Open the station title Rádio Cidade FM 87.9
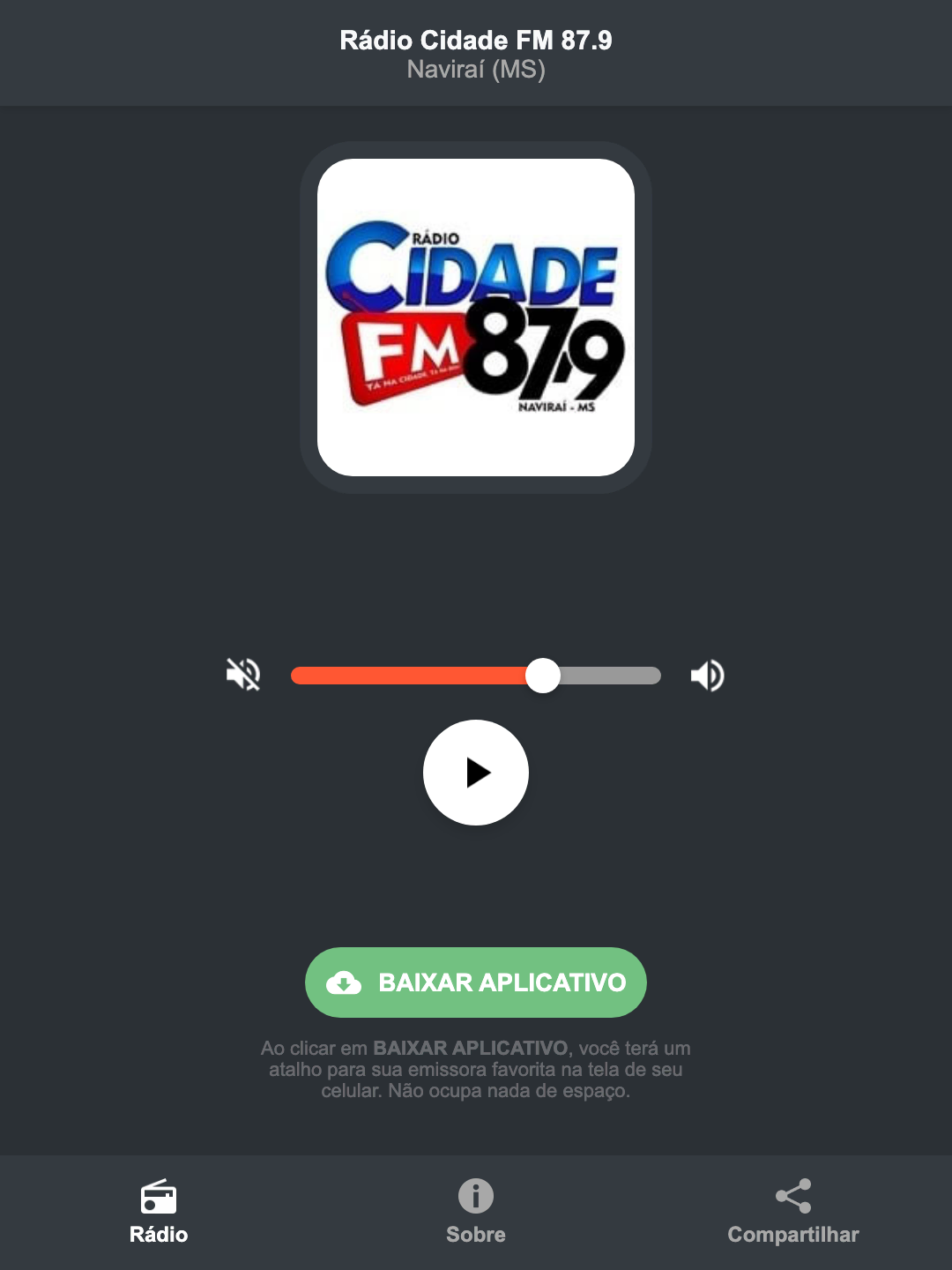 point(475,40)
